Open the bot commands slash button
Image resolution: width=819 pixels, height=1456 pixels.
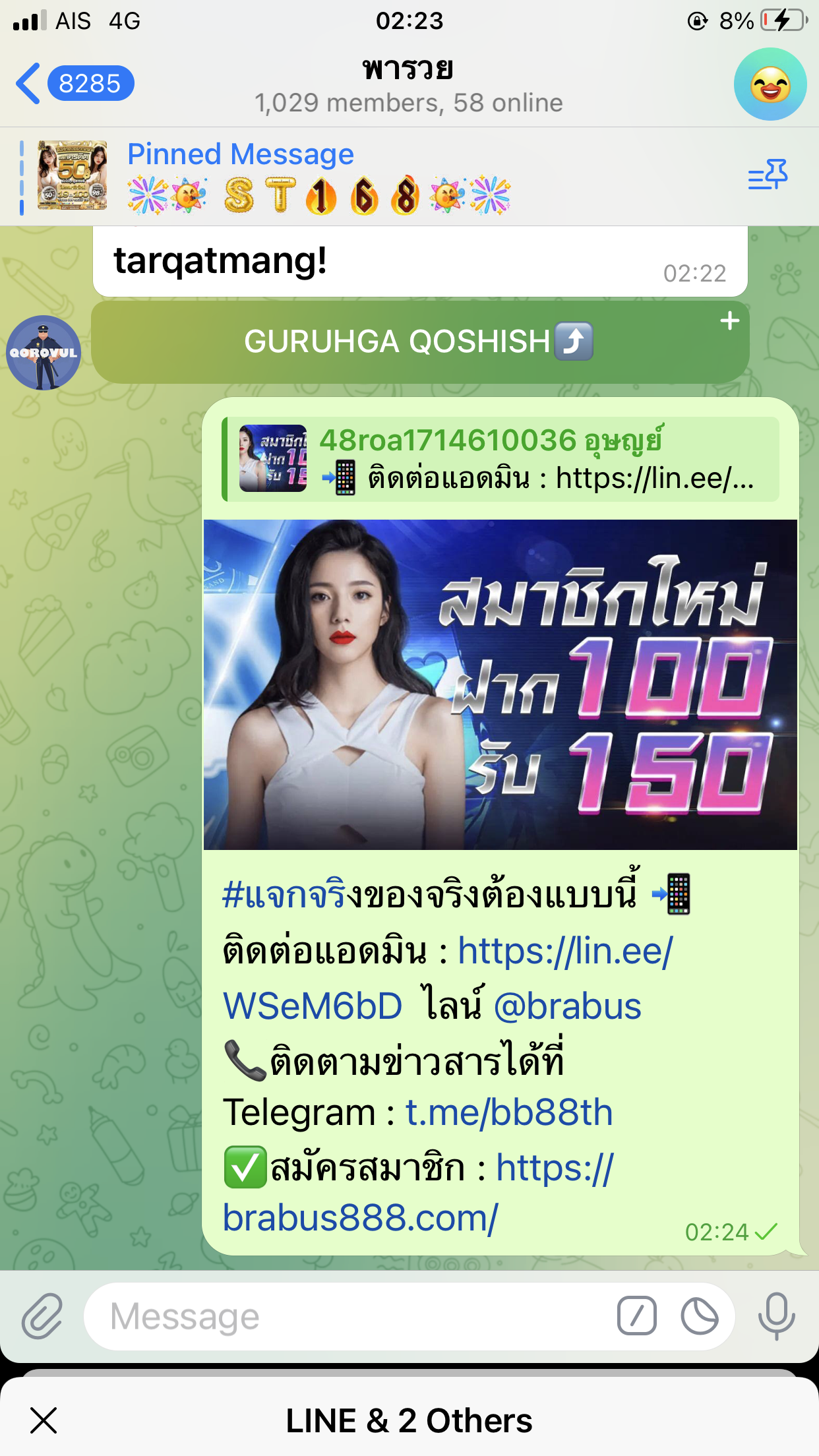point(636,1316)
